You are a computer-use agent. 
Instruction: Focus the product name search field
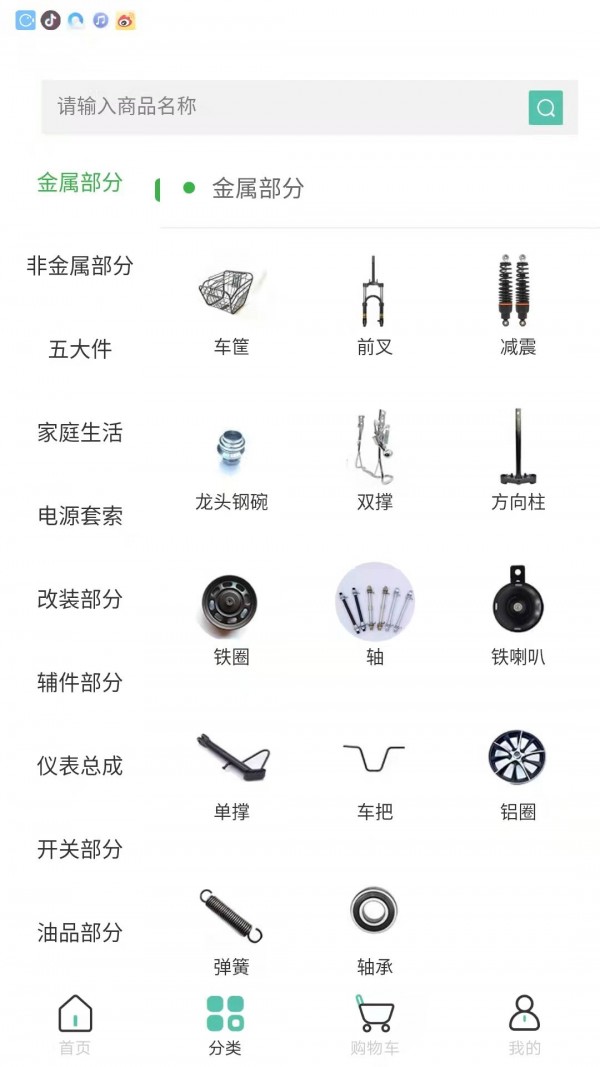(285, 107)
